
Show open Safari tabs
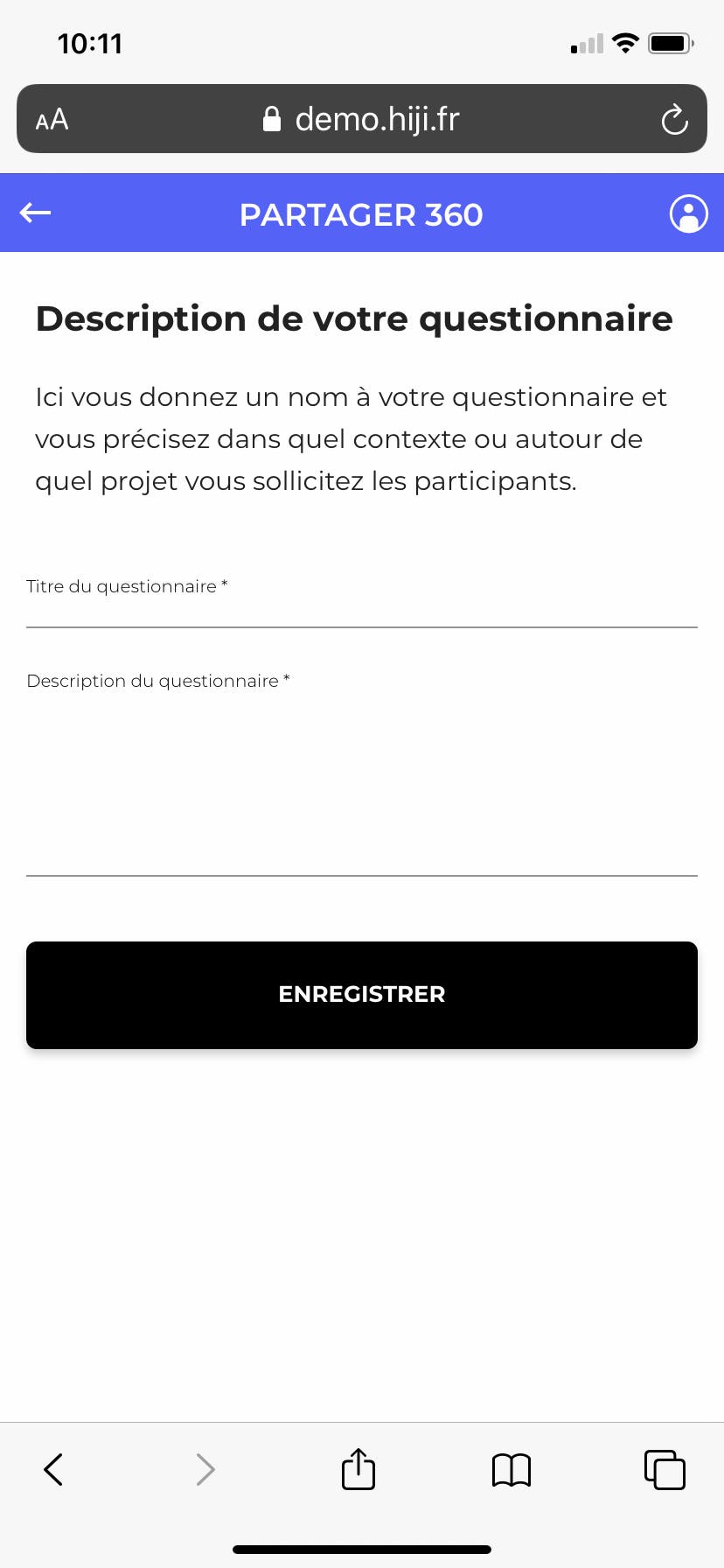(665, 1470)
